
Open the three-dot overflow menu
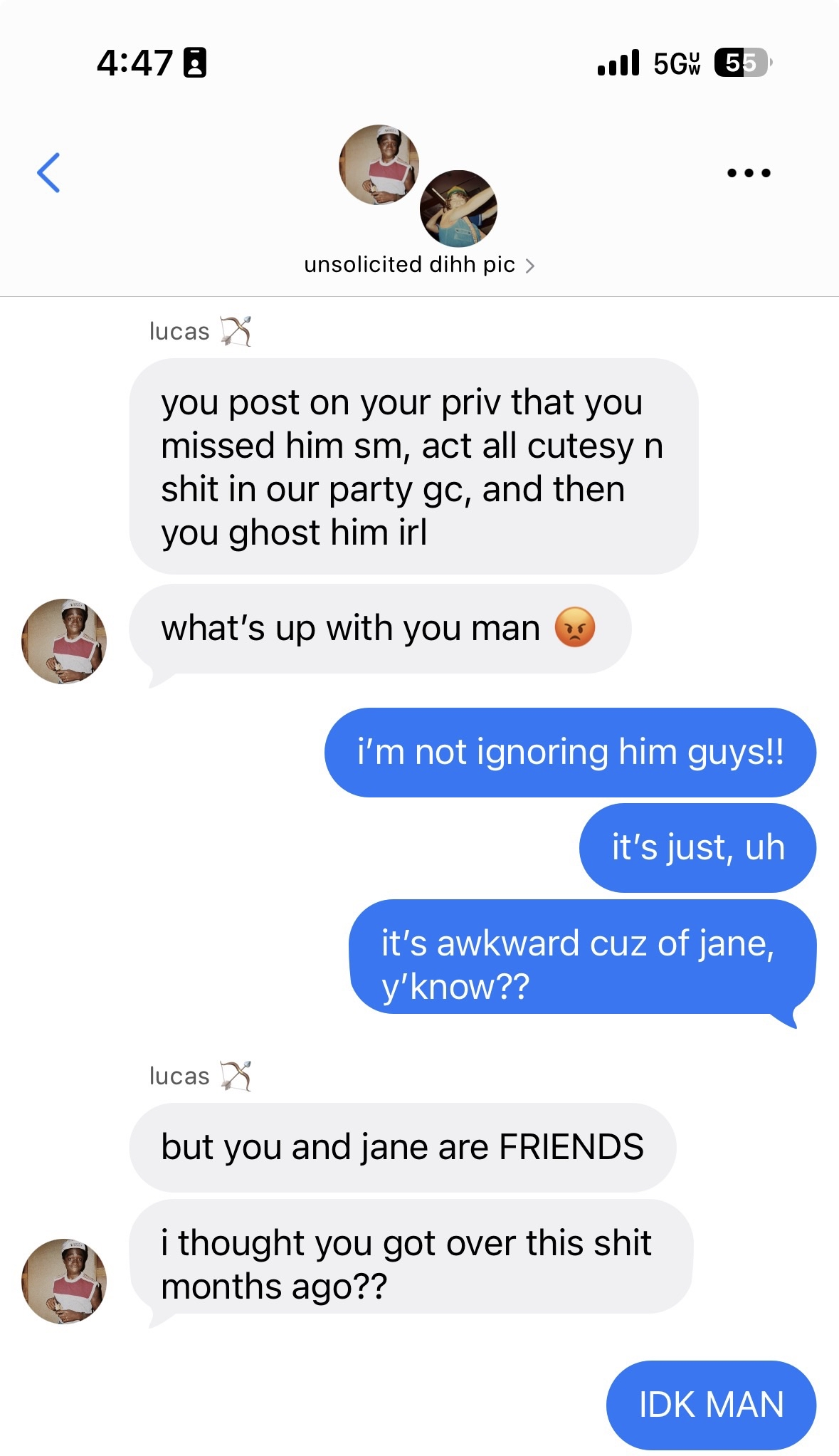point(749,173)
